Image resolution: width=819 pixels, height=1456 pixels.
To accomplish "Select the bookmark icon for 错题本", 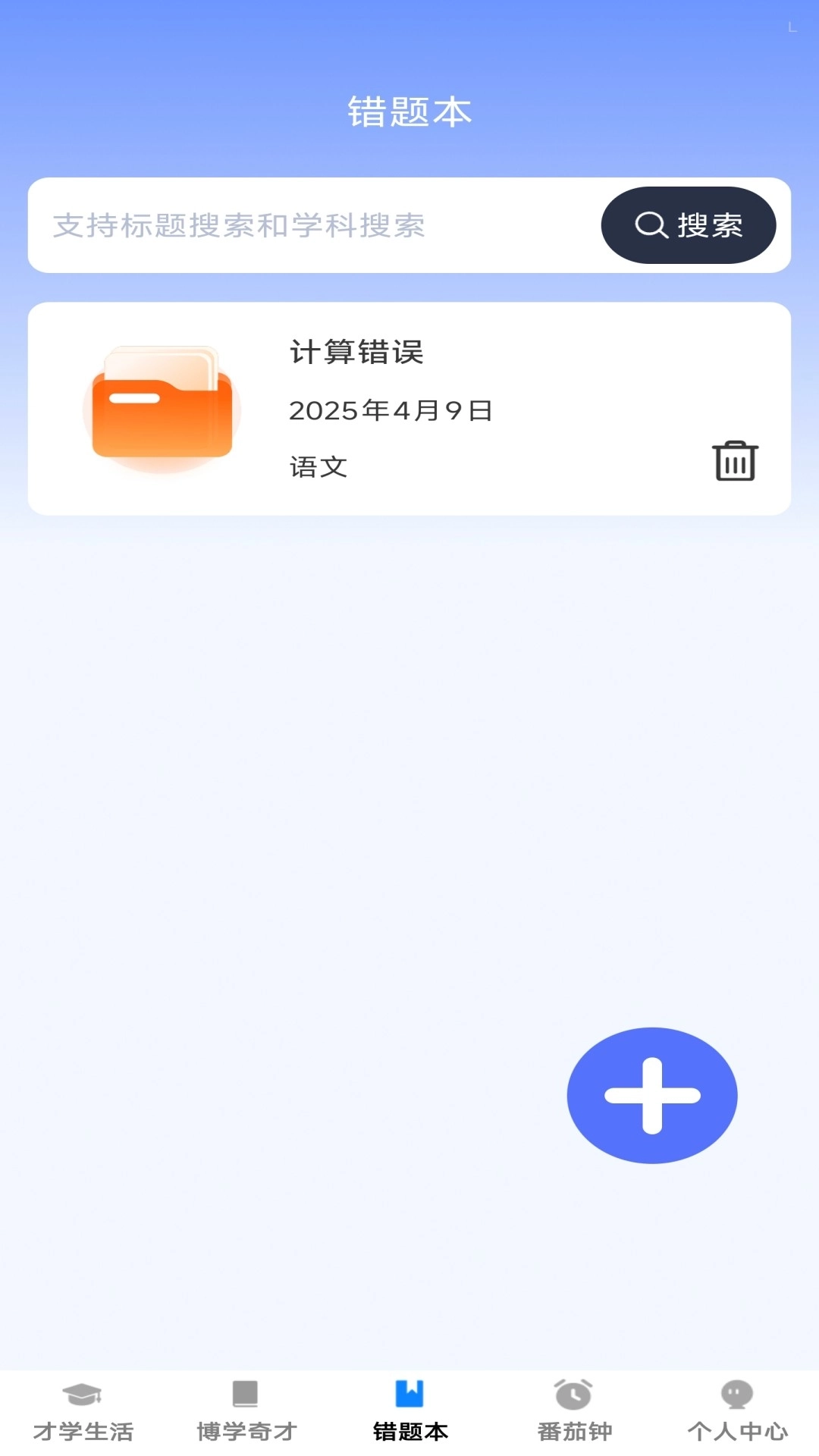I will tap(408, 1394).
